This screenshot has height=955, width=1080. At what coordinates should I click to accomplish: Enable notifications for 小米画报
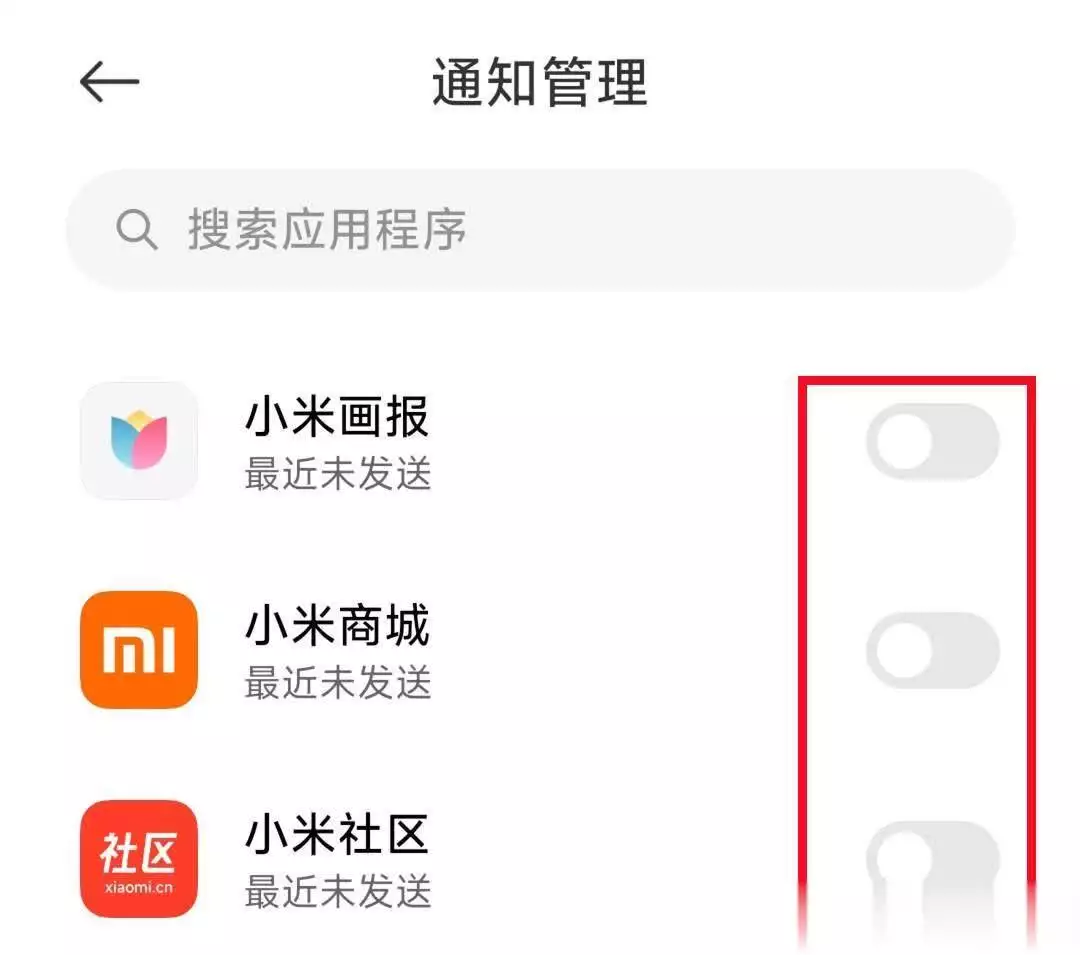(x=932, y=441)
